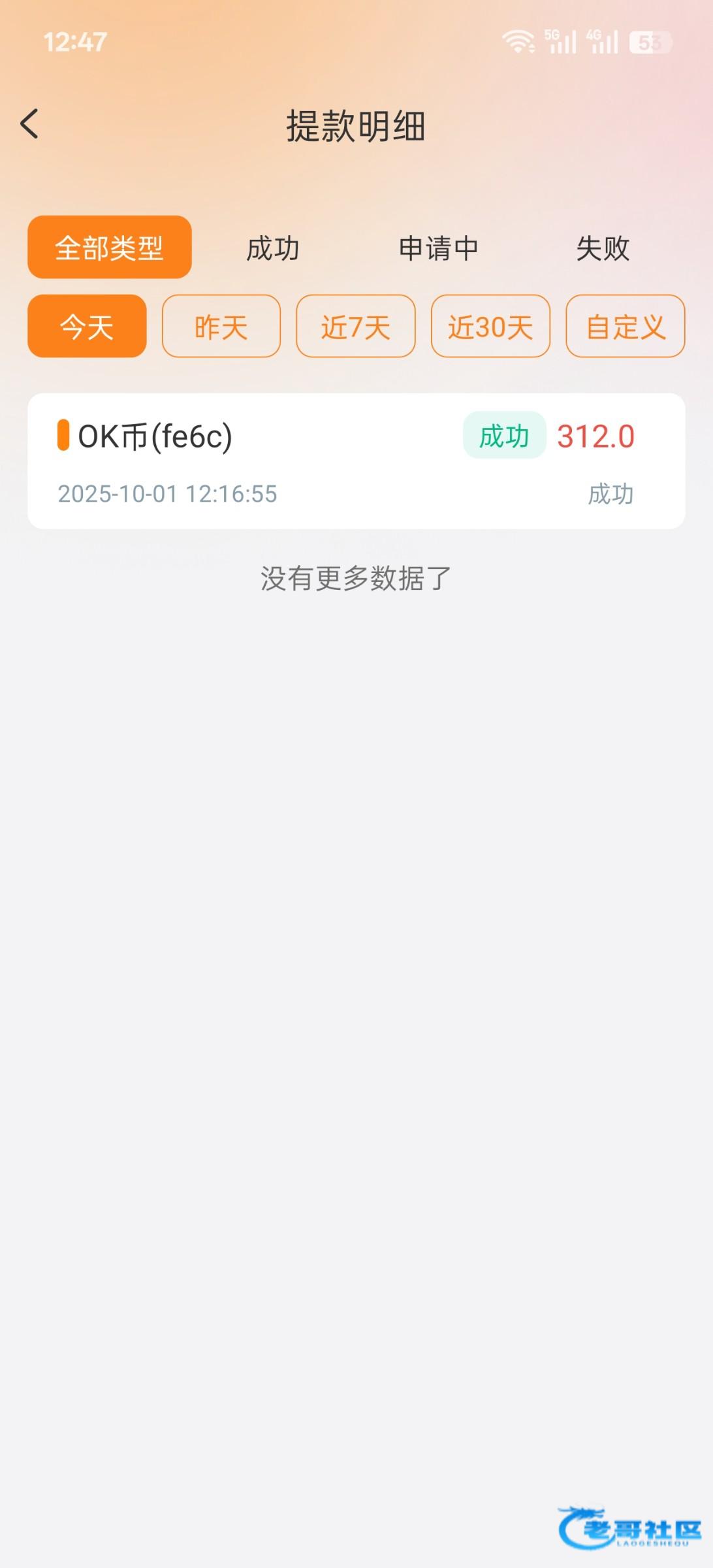Open the OK币(fe6c) withdrawal record

(x=356, y=461)
